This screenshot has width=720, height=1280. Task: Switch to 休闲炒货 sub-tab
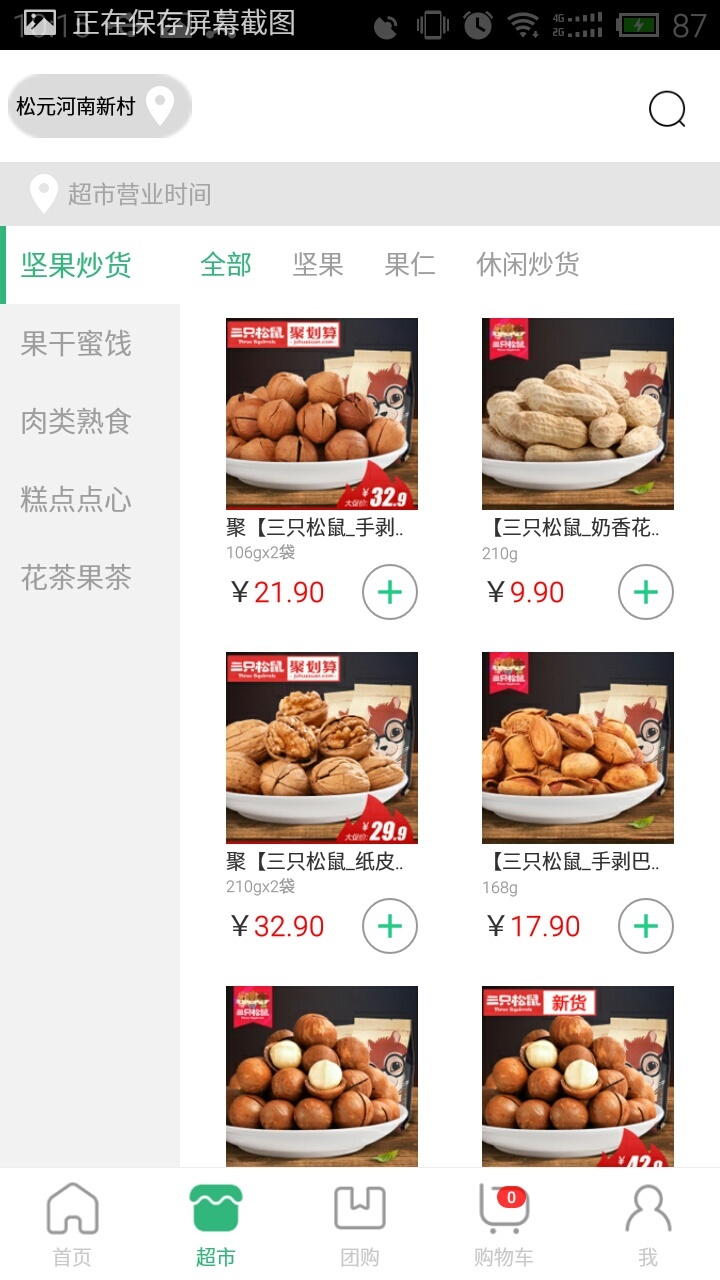coord(528,265)
